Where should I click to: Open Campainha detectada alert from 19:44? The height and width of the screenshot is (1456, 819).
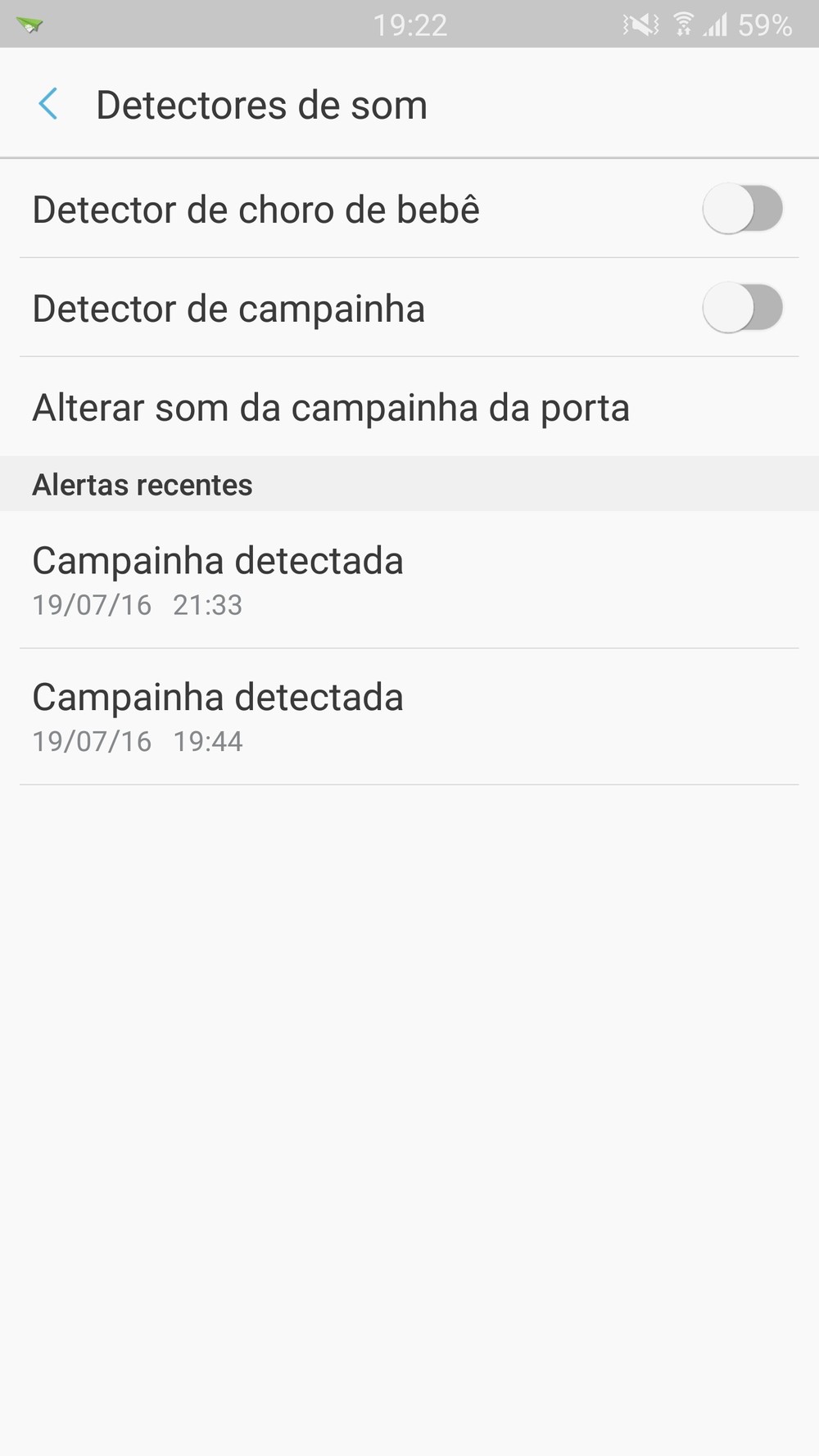coord(218,717)
